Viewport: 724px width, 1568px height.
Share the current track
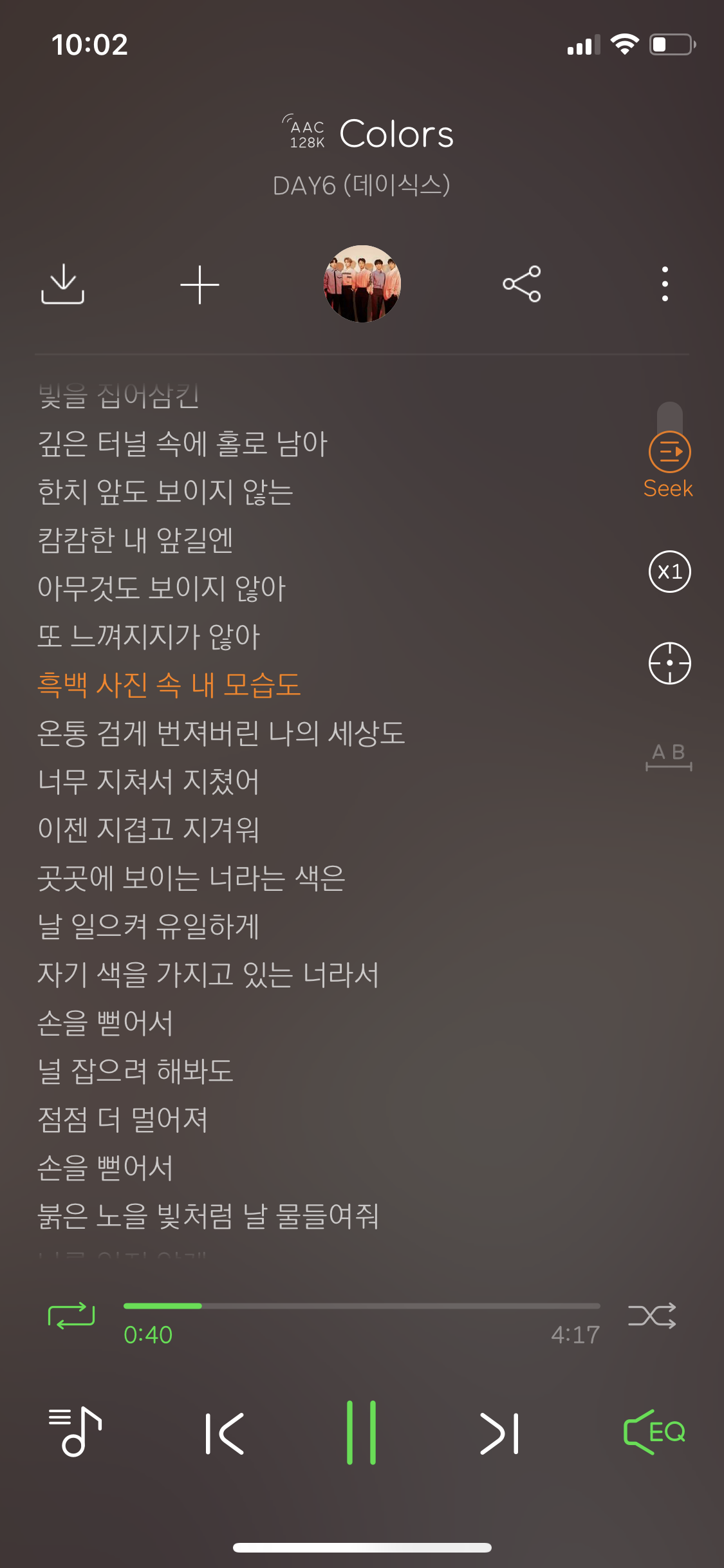tap(521, 284)
